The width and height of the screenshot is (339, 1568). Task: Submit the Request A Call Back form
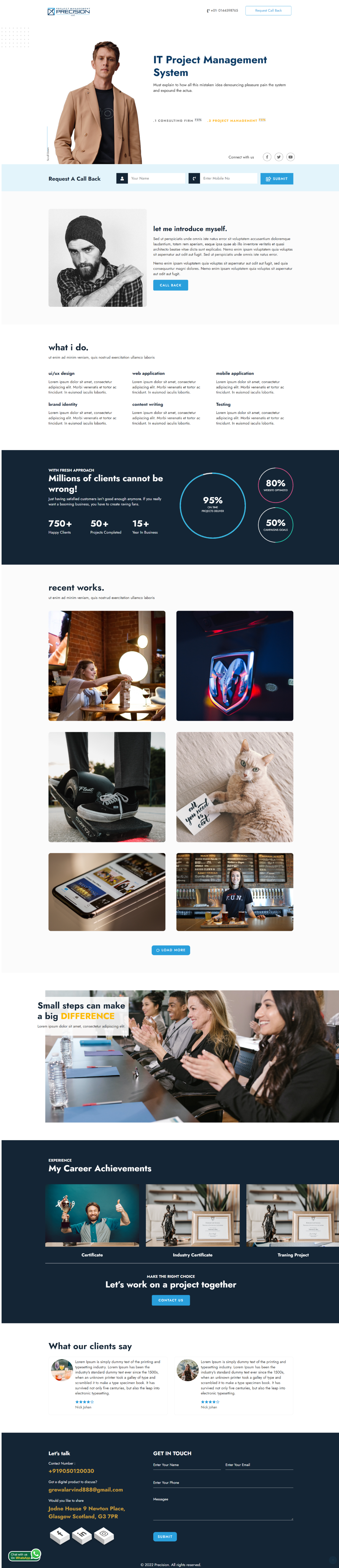coord(276,178)
